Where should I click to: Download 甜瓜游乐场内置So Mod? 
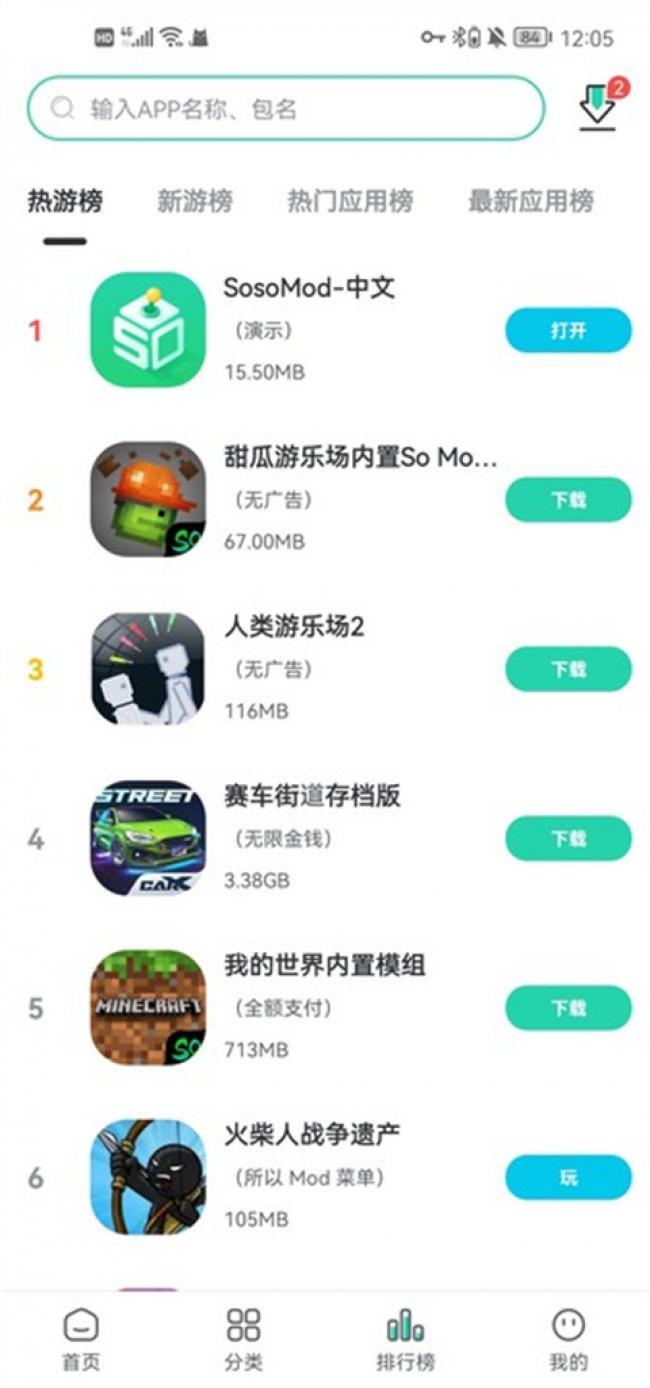568,500
